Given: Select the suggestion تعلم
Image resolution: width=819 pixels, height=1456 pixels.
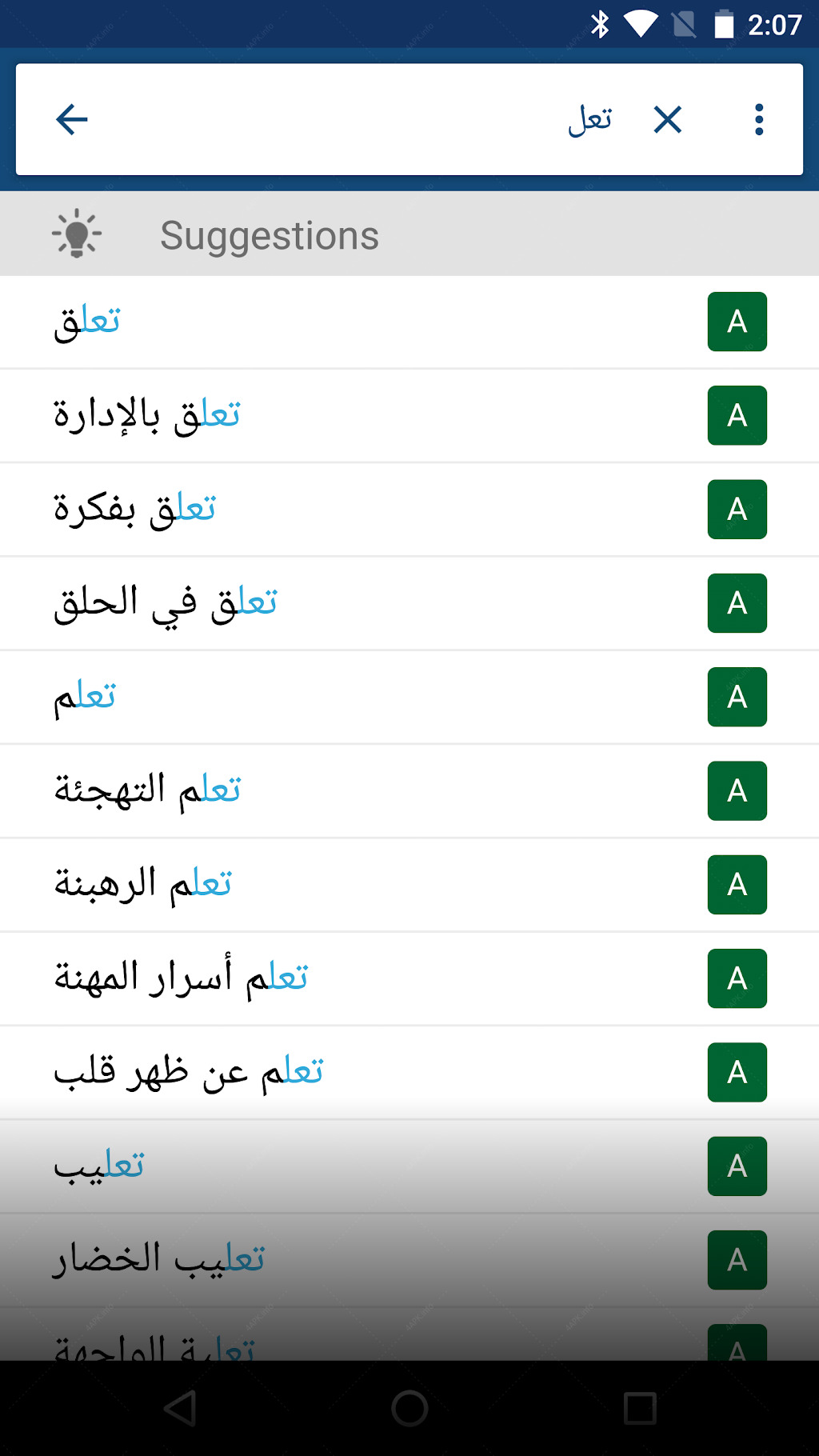Looking at the screenshot, I should click(x=409, y=698).
